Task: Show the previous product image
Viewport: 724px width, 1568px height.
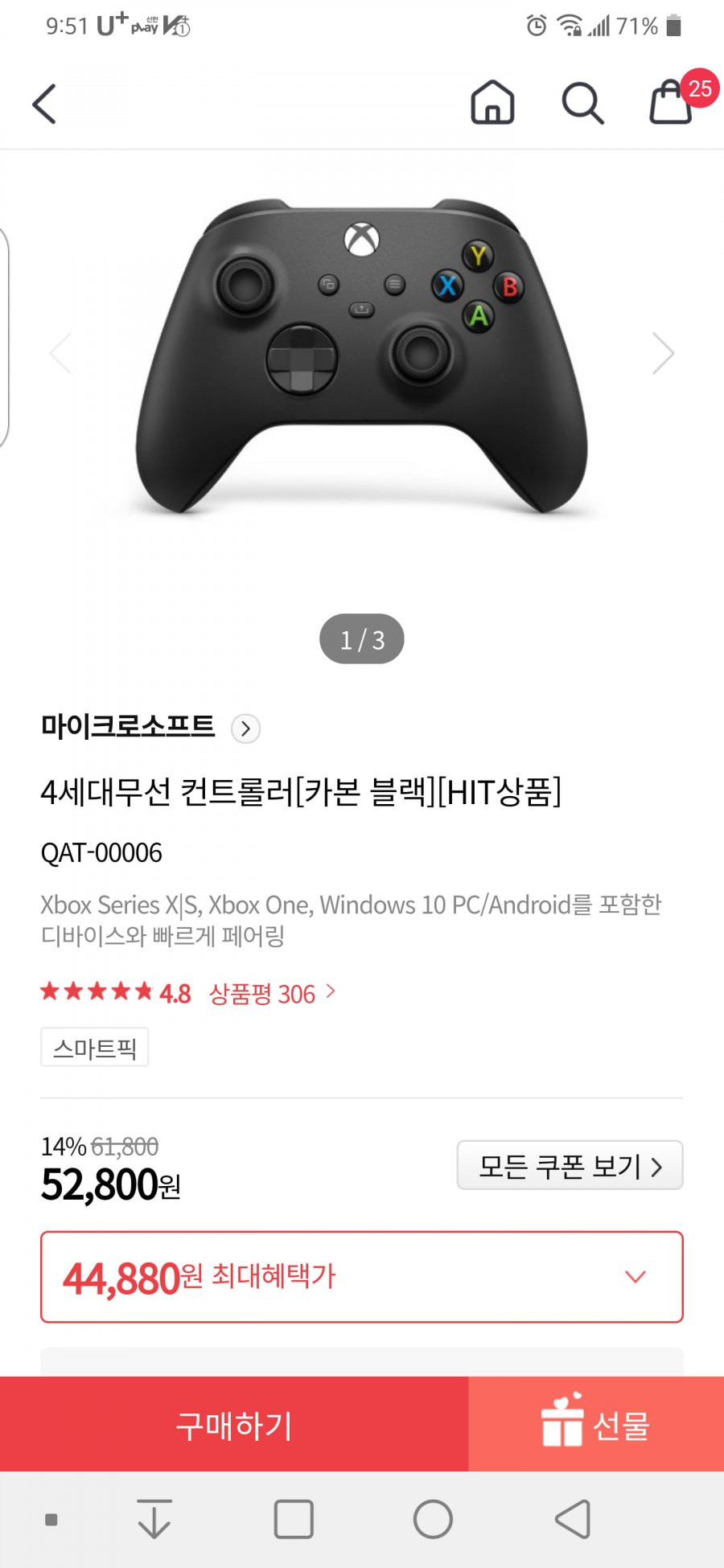Action: (x=61, y=353)
